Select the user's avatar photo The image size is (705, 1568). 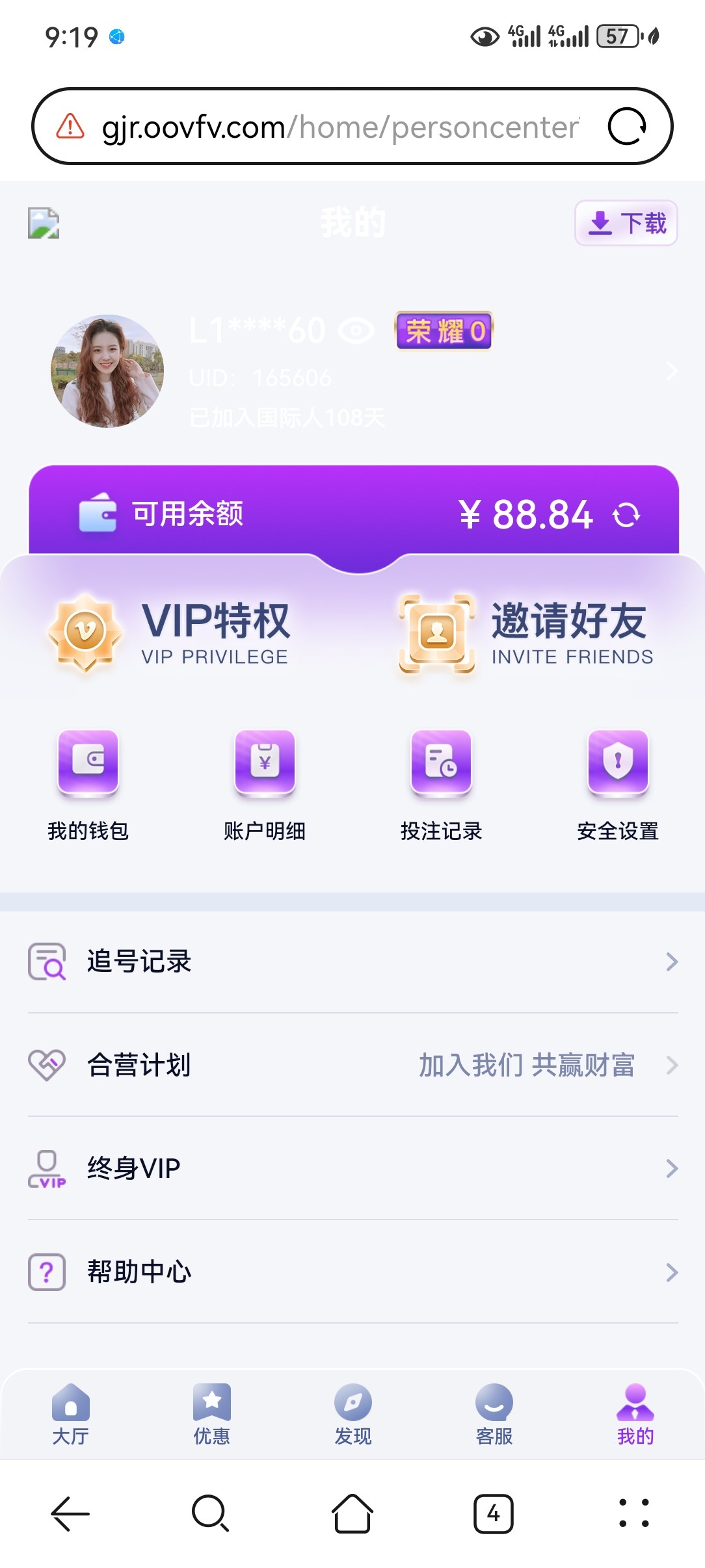tap(106, 372)
